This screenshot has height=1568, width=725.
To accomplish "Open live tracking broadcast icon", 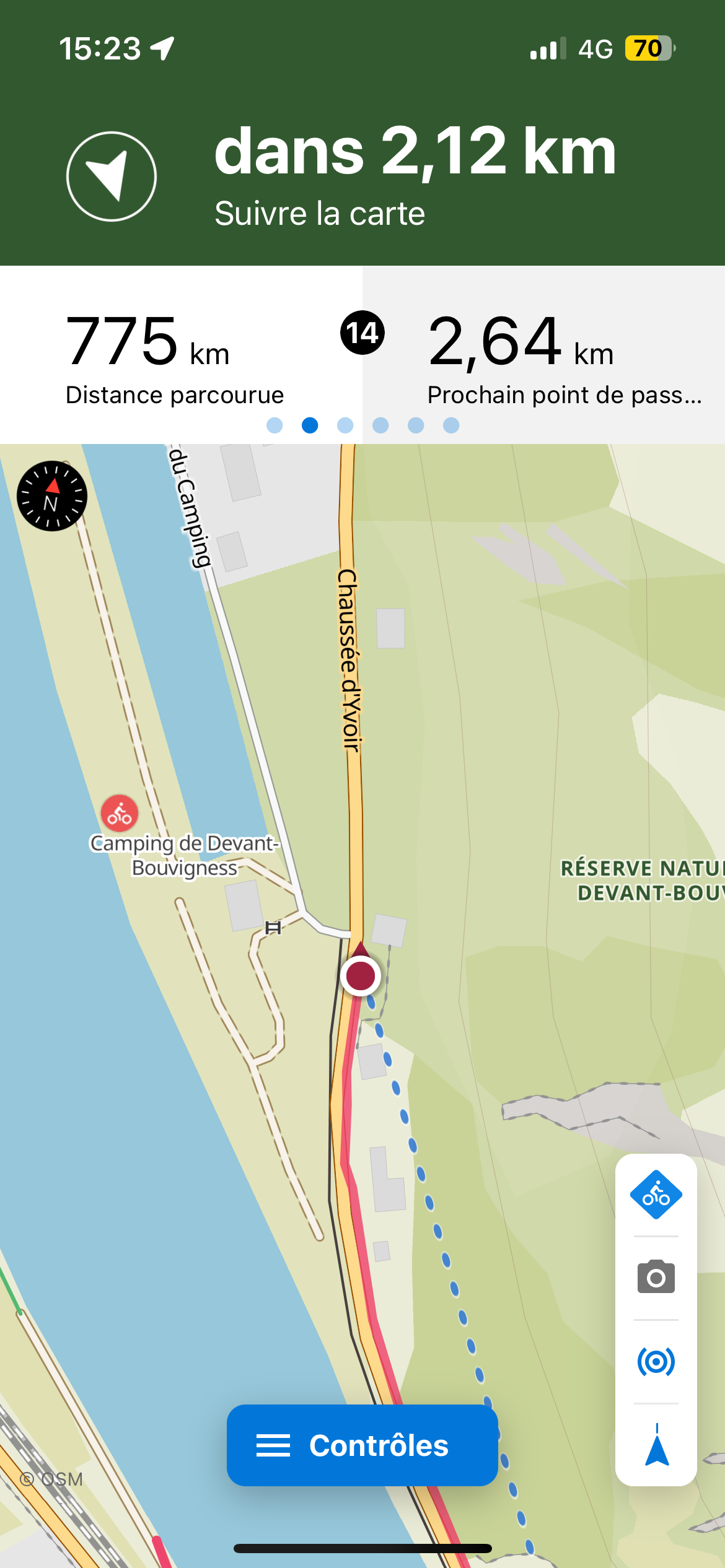I will [656, 1361].
